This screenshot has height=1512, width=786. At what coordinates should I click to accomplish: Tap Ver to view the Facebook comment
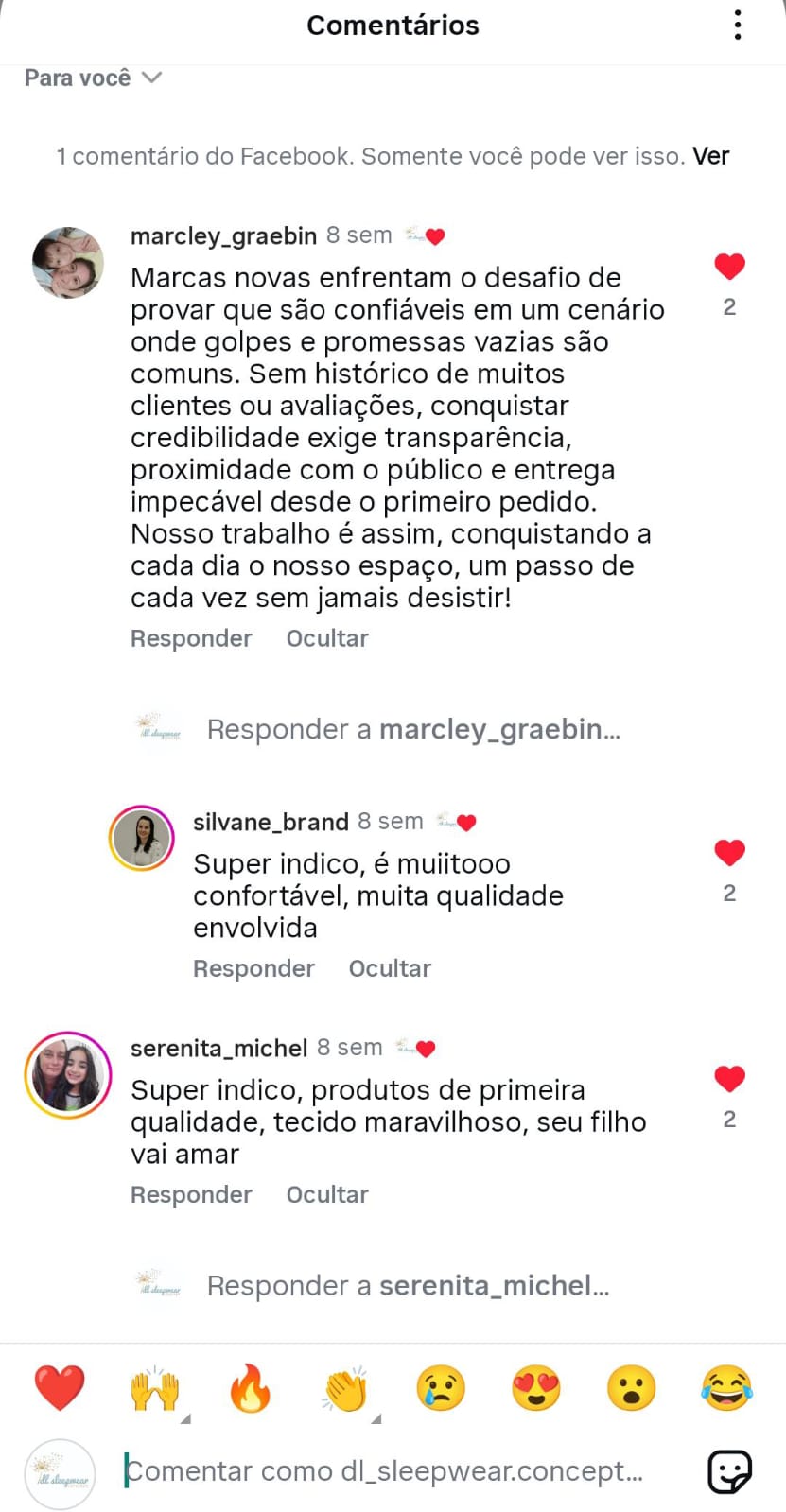(710, 156)
